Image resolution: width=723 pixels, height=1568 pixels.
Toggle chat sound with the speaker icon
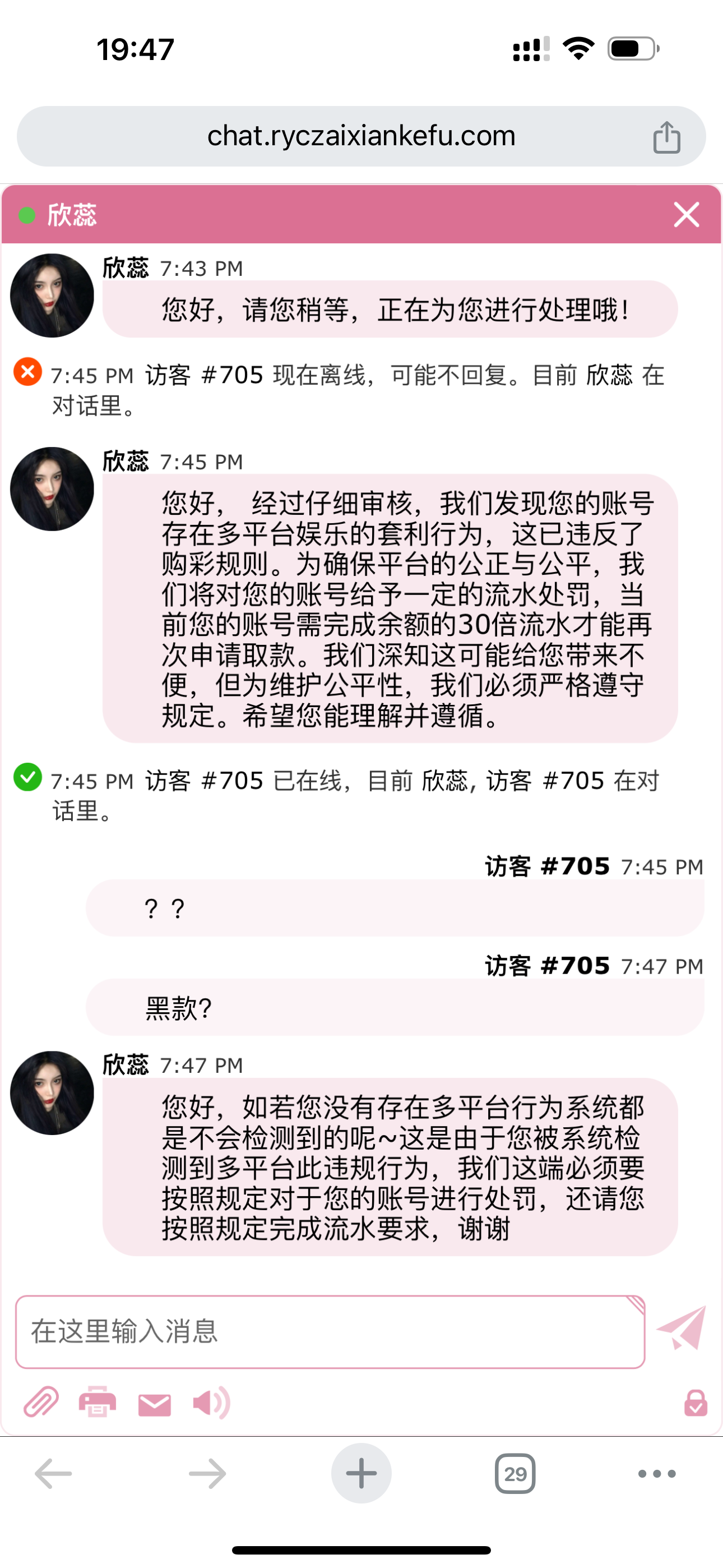coord(211,1403)
